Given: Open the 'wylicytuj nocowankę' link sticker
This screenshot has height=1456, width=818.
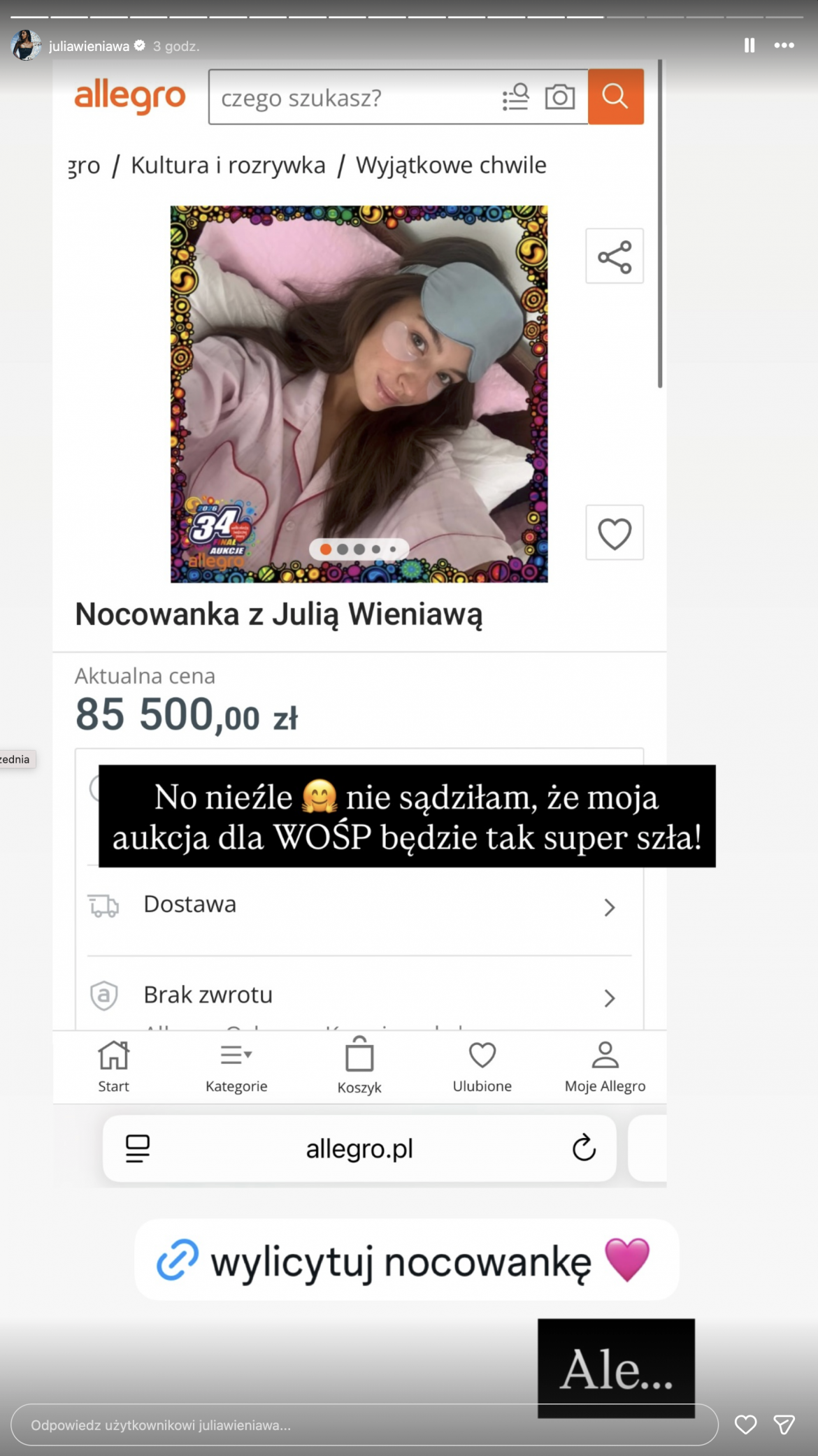Looking at the screenshot, I should pyautogui.click(x=406, y=1260).
